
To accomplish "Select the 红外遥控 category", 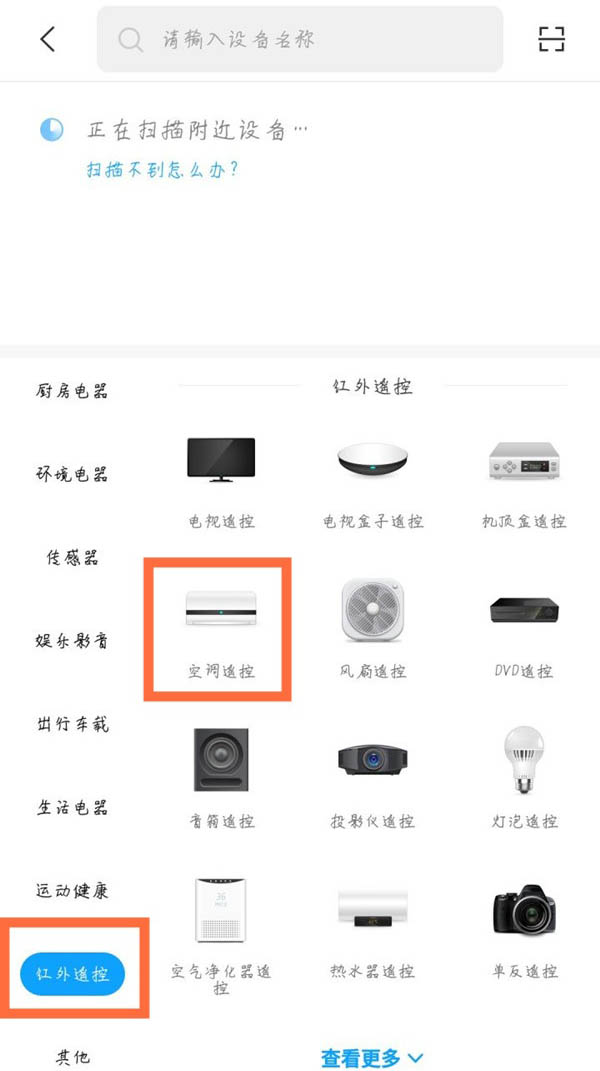I will [x=72, y=972].
